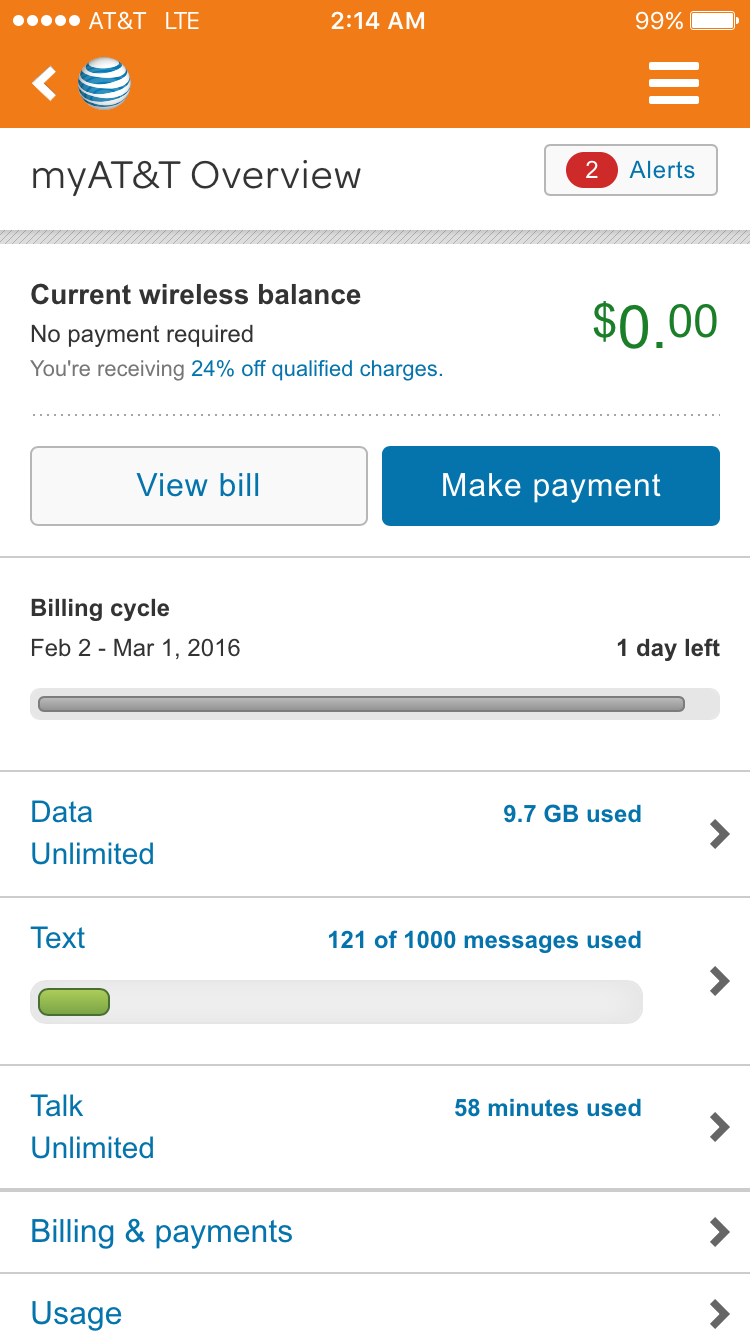Open Talk minutes usage row
This screenshot has height=1334, width=750.
pos(375,1127)
